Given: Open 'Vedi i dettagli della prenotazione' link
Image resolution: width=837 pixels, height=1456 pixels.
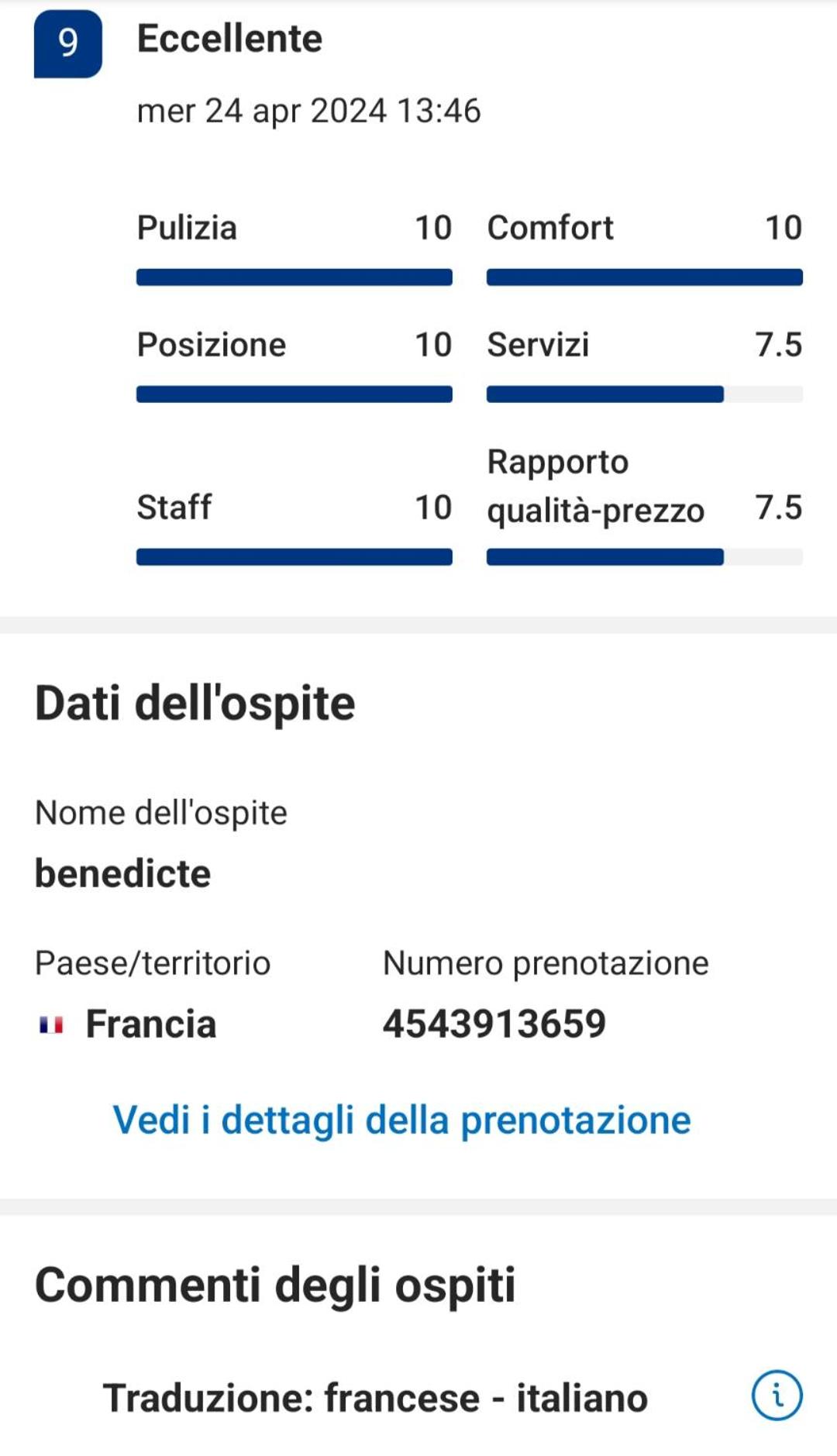Looking at the screenshot, I should coord(401,1120).
